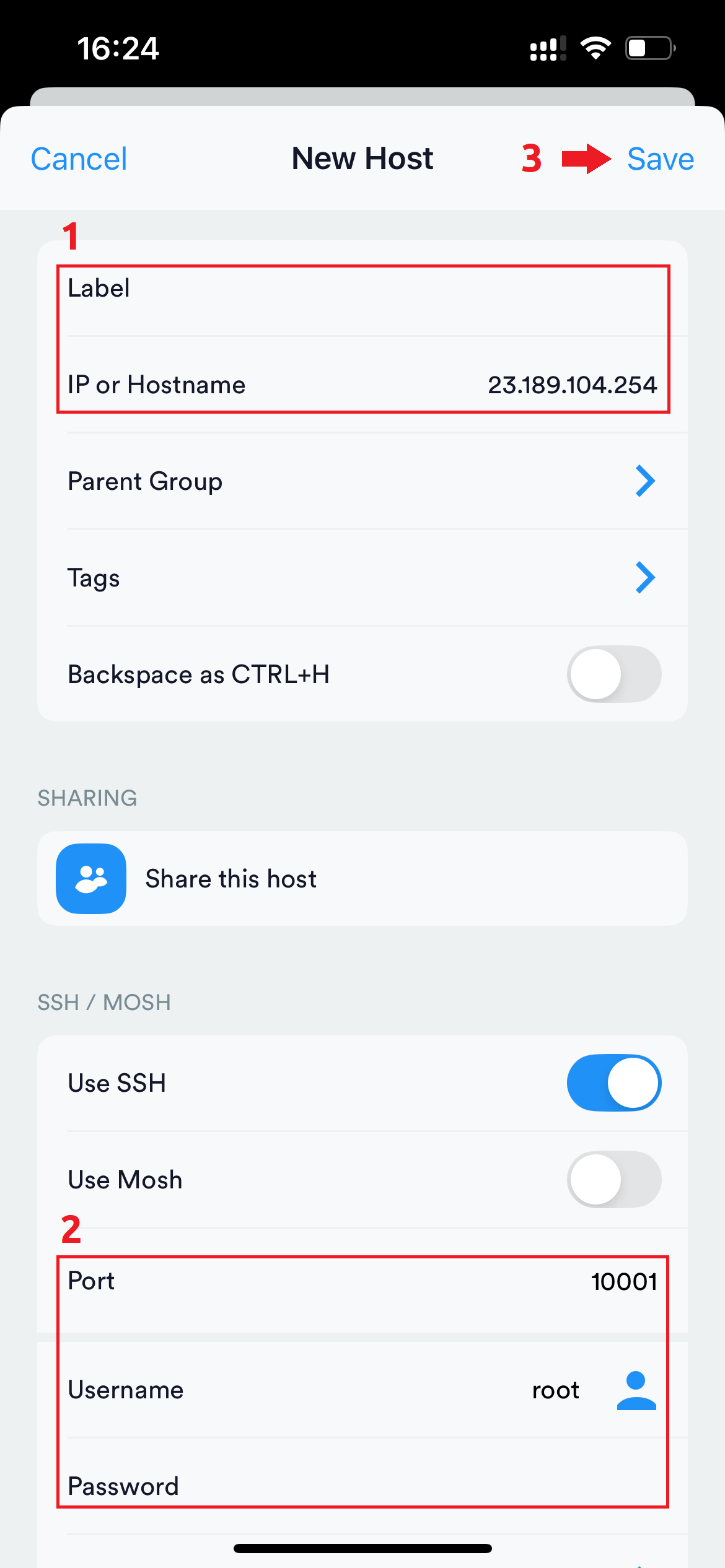Save the new host
Viewport: 725px width, 1568px height.
pyautogui.click(x=660, y=159)
